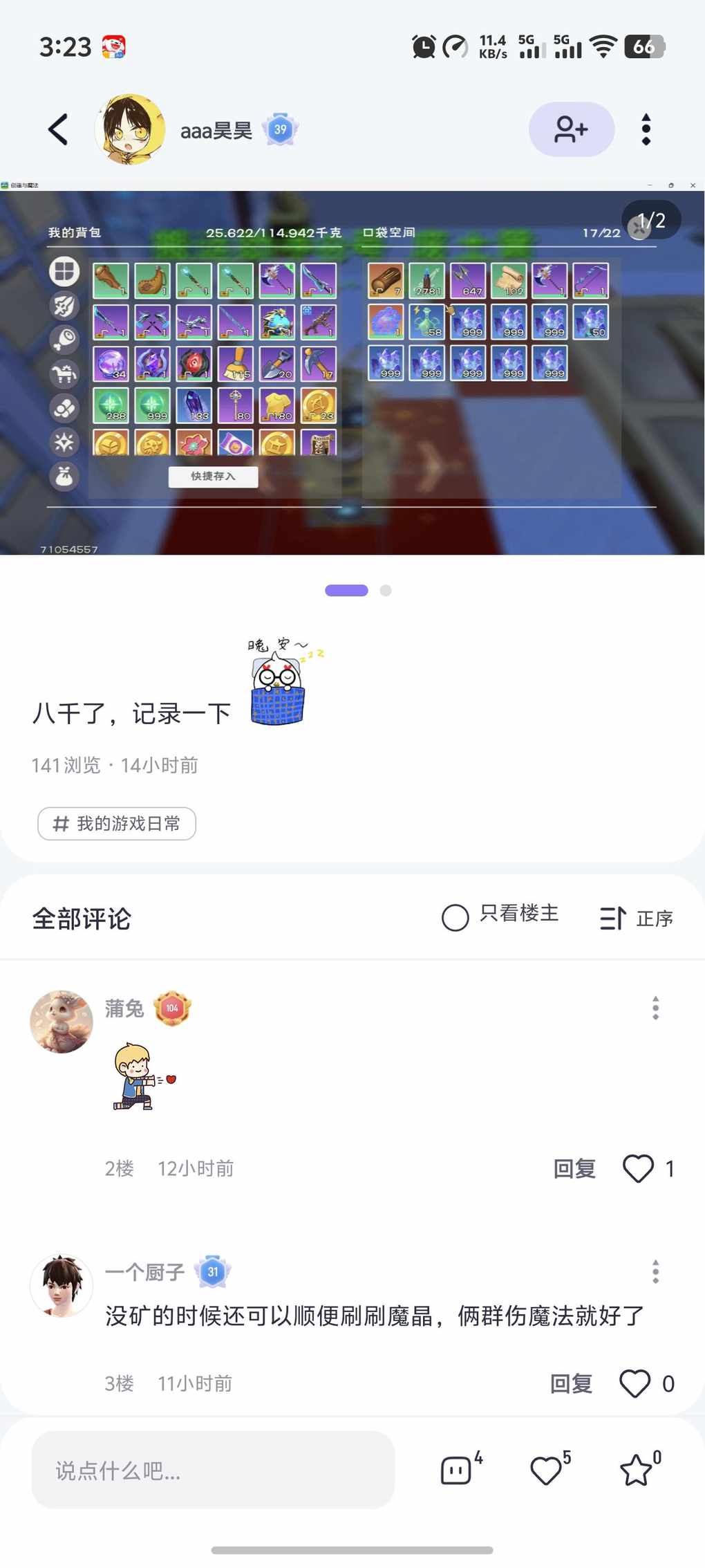
Task: Open the post's overflow menu
Action: pyautogui.click(x=646, y=129)
